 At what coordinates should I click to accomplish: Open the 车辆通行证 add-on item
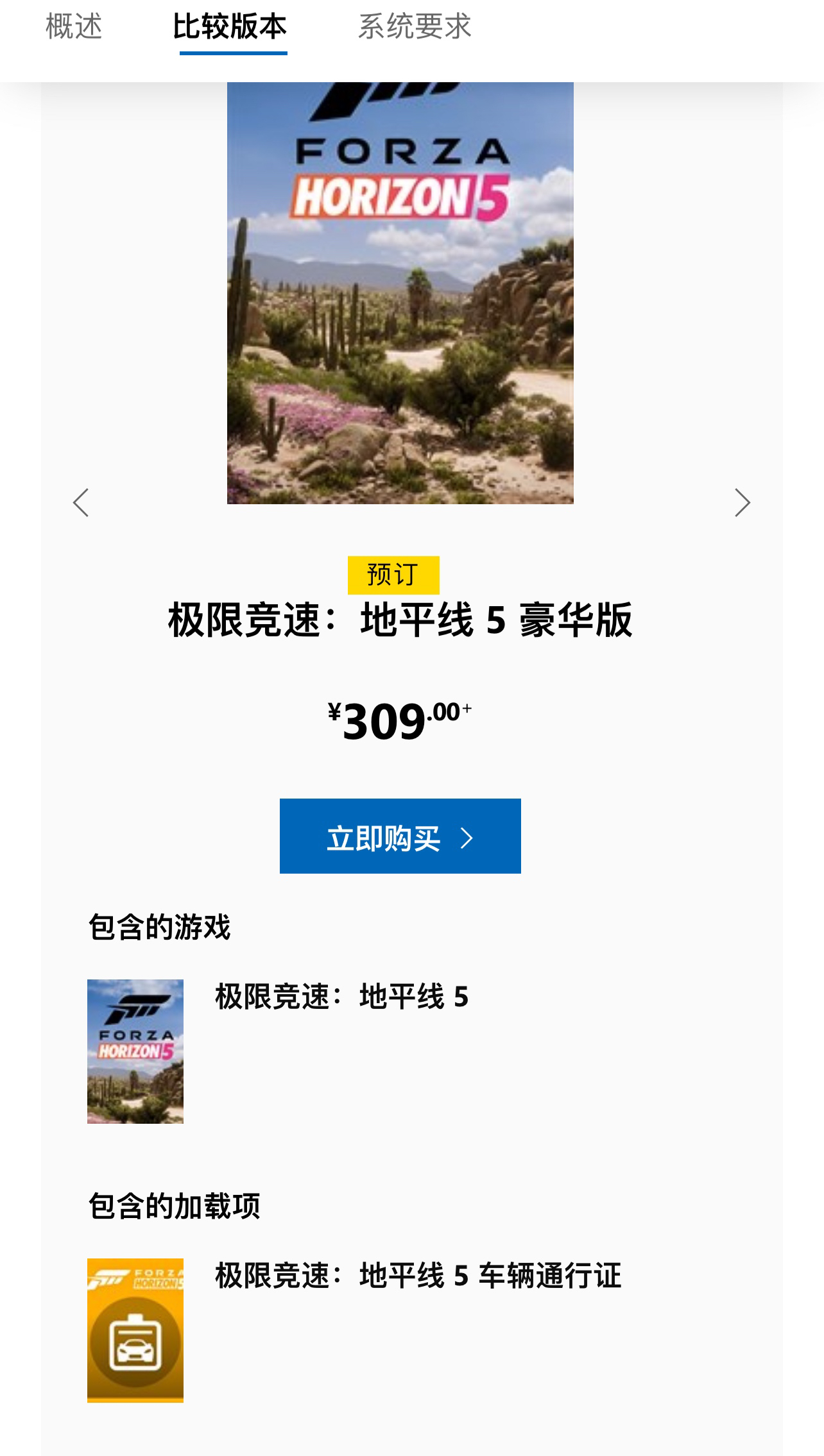click(417, 1275)
